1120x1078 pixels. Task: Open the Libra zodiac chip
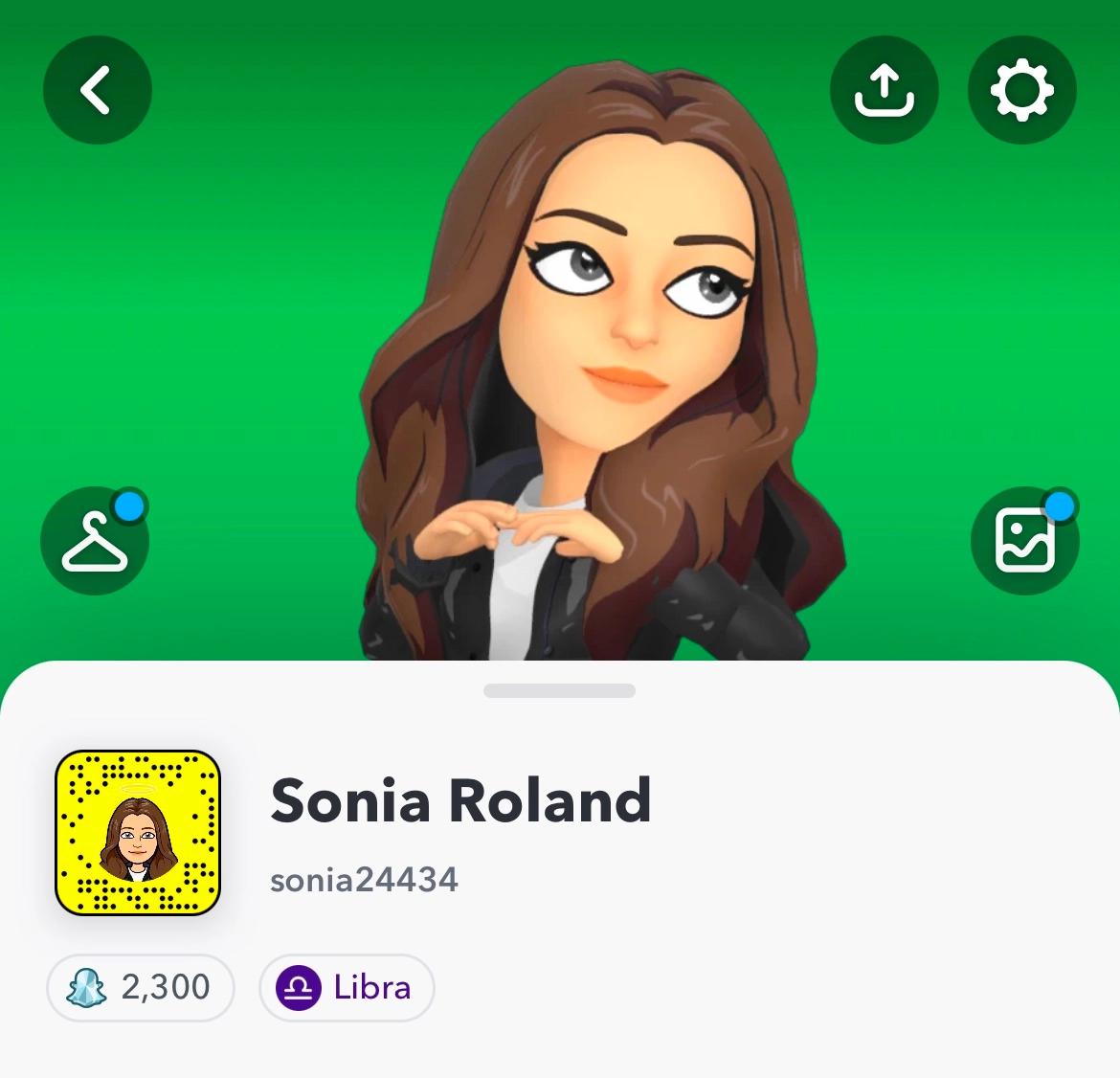(346, 987)
